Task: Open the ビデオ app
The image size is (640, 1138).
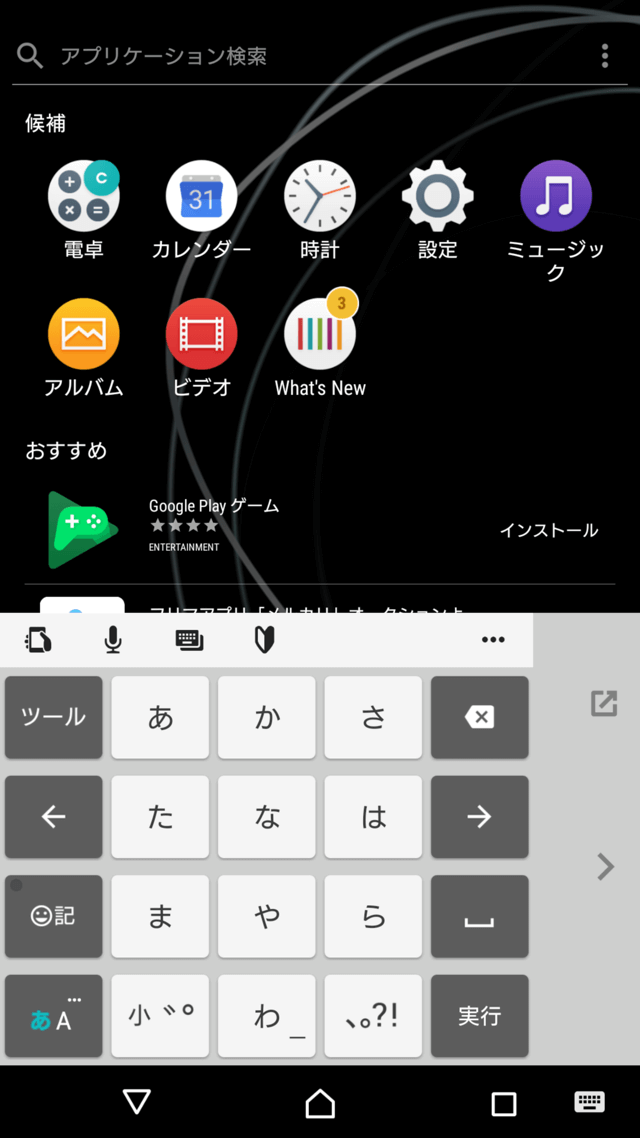Action: click(202, 348)
